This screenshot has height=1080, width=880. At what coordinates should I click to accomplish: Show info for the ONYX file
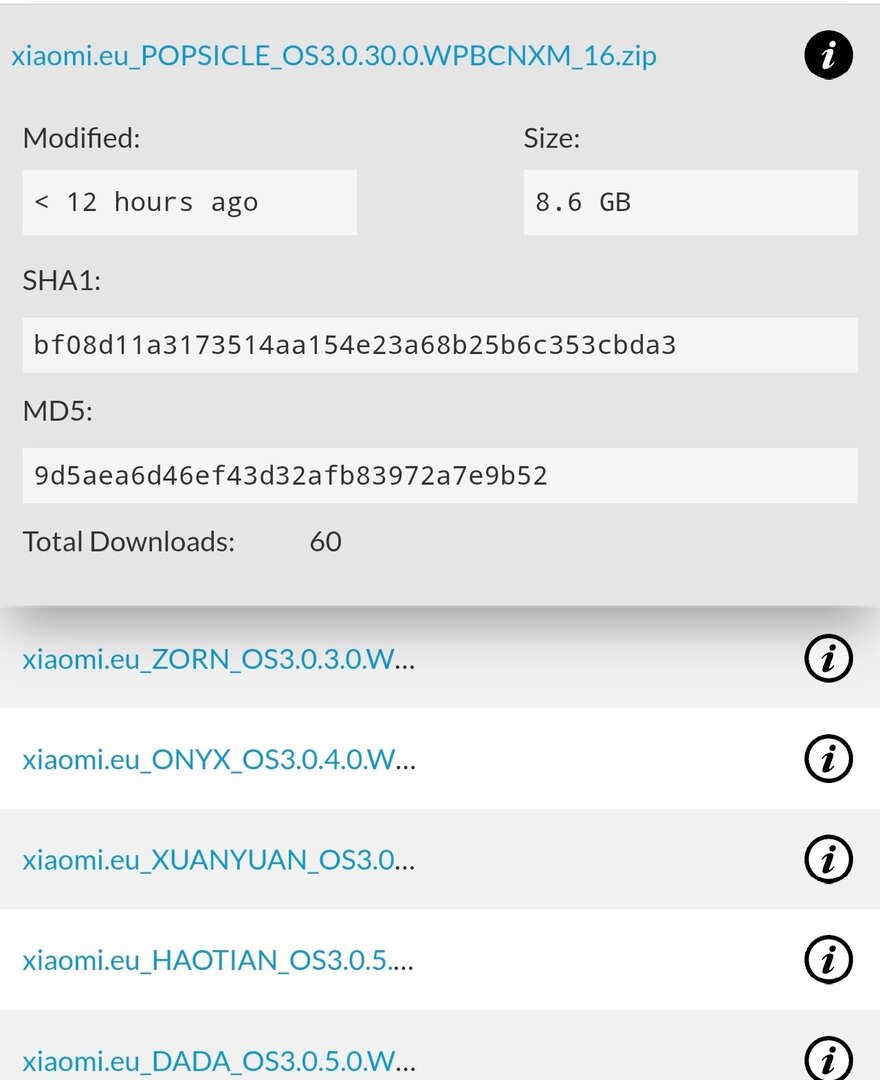[828, 760]
